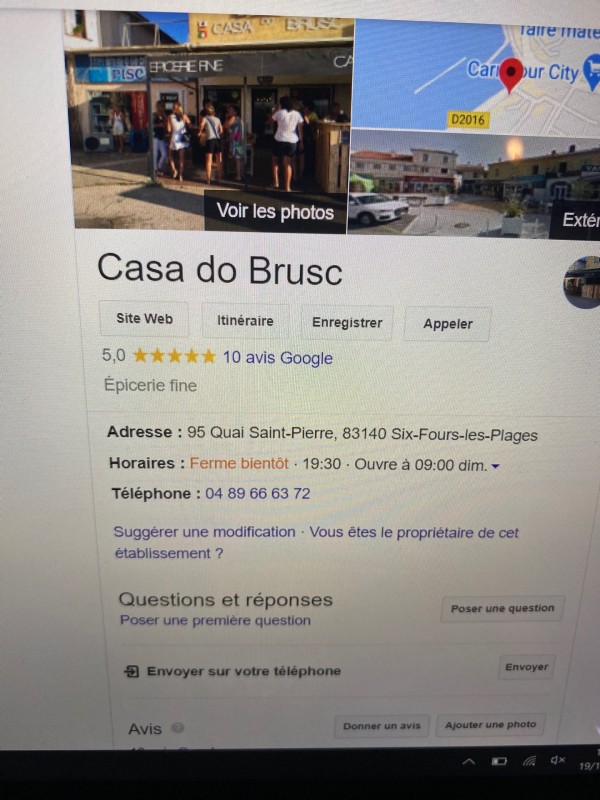Get directions with Itinéraire
Image resolution: width=600 pixels, height=800 pixels.
coord(245,321)
